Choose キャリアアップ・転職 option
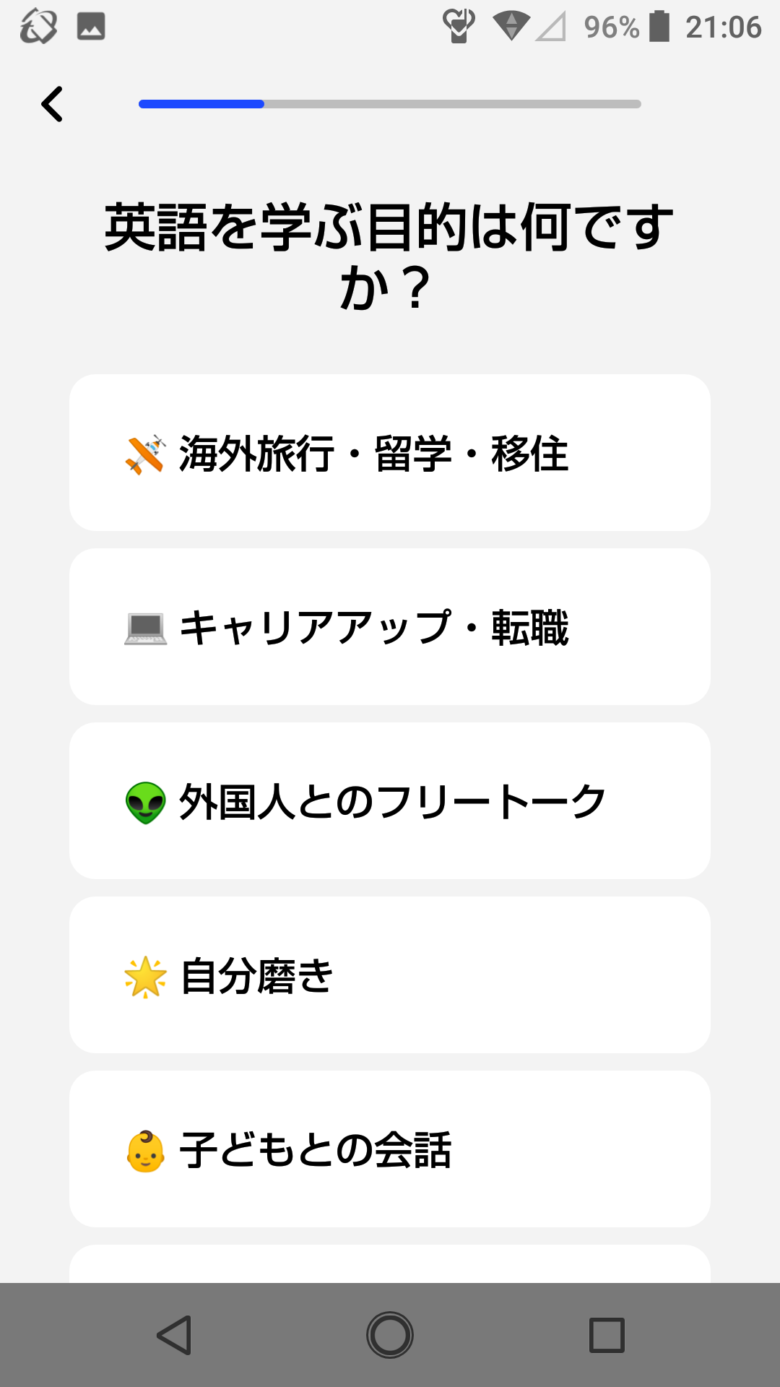780x1387 pixels. 390,627
